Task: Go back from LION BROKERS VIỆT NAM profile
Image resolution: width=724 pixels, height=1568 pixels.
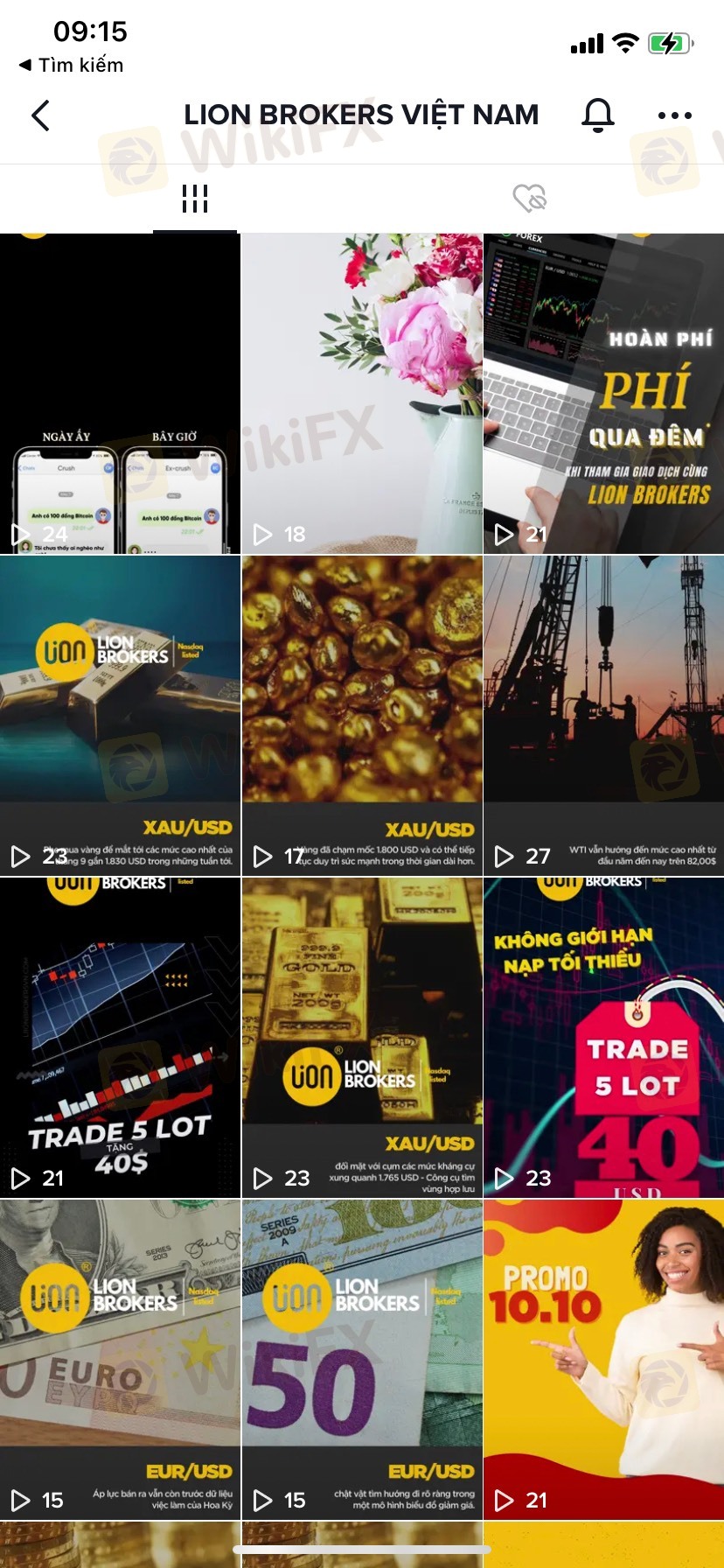Action: (x=40, y=115)
